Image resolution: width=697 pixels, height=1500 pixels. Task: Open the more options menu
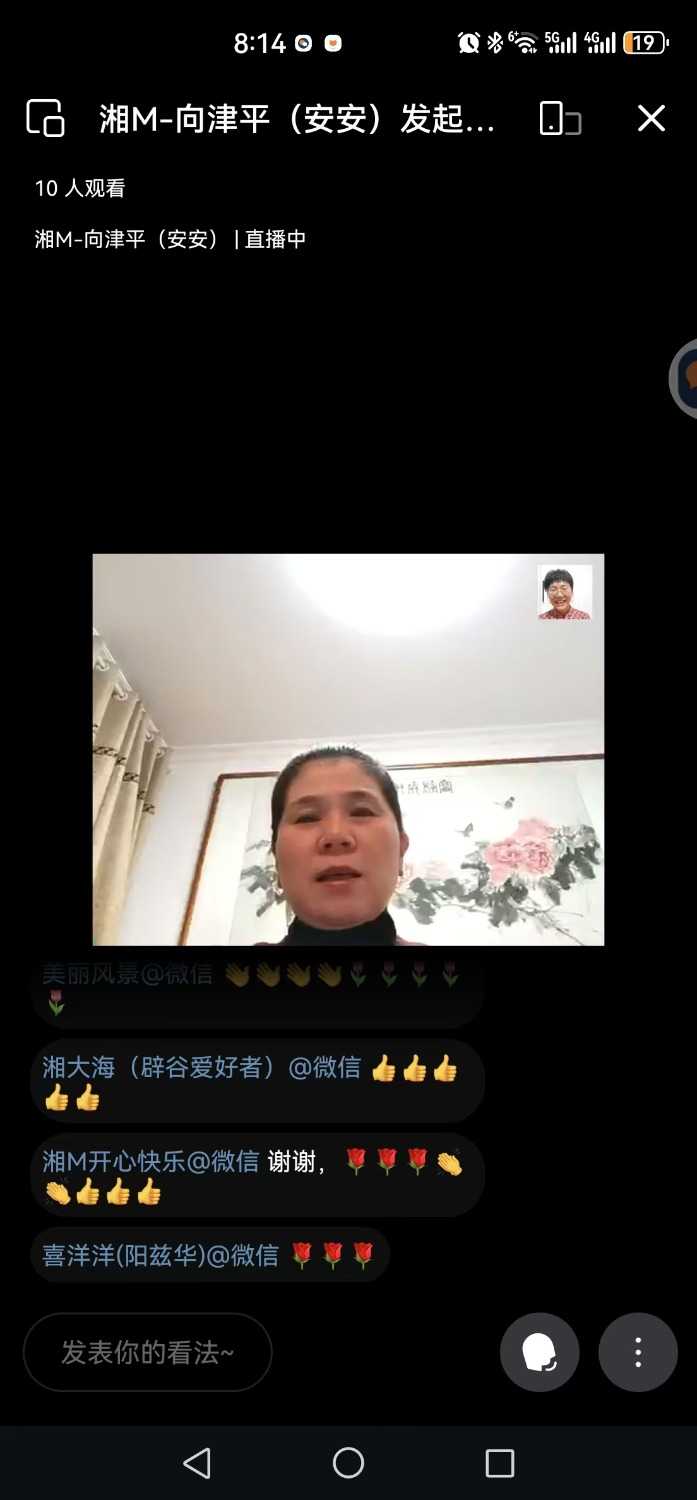[x=638, y=1352]
